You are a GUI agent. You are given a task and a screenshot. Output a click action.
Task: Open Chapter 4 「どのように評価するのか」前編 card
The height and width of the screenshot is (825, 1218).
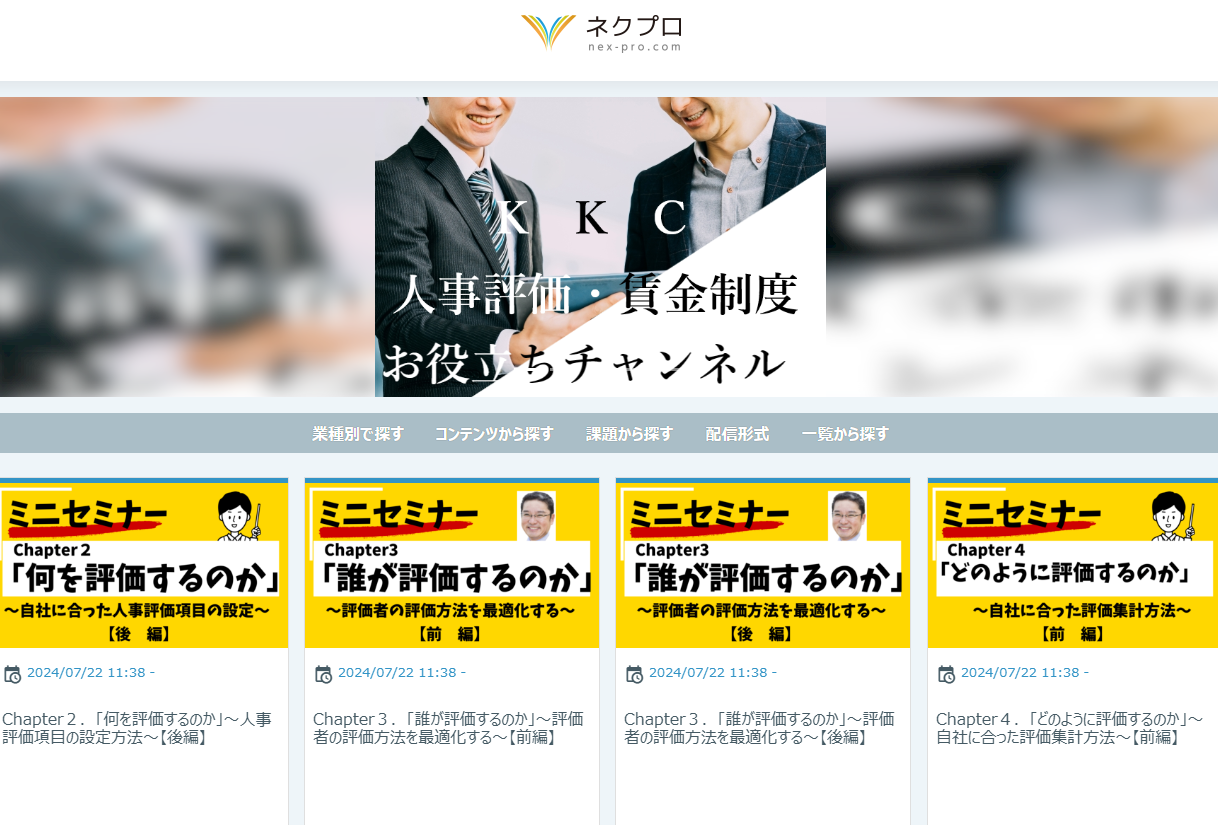pyautogui.click(x=1072, y=565)
